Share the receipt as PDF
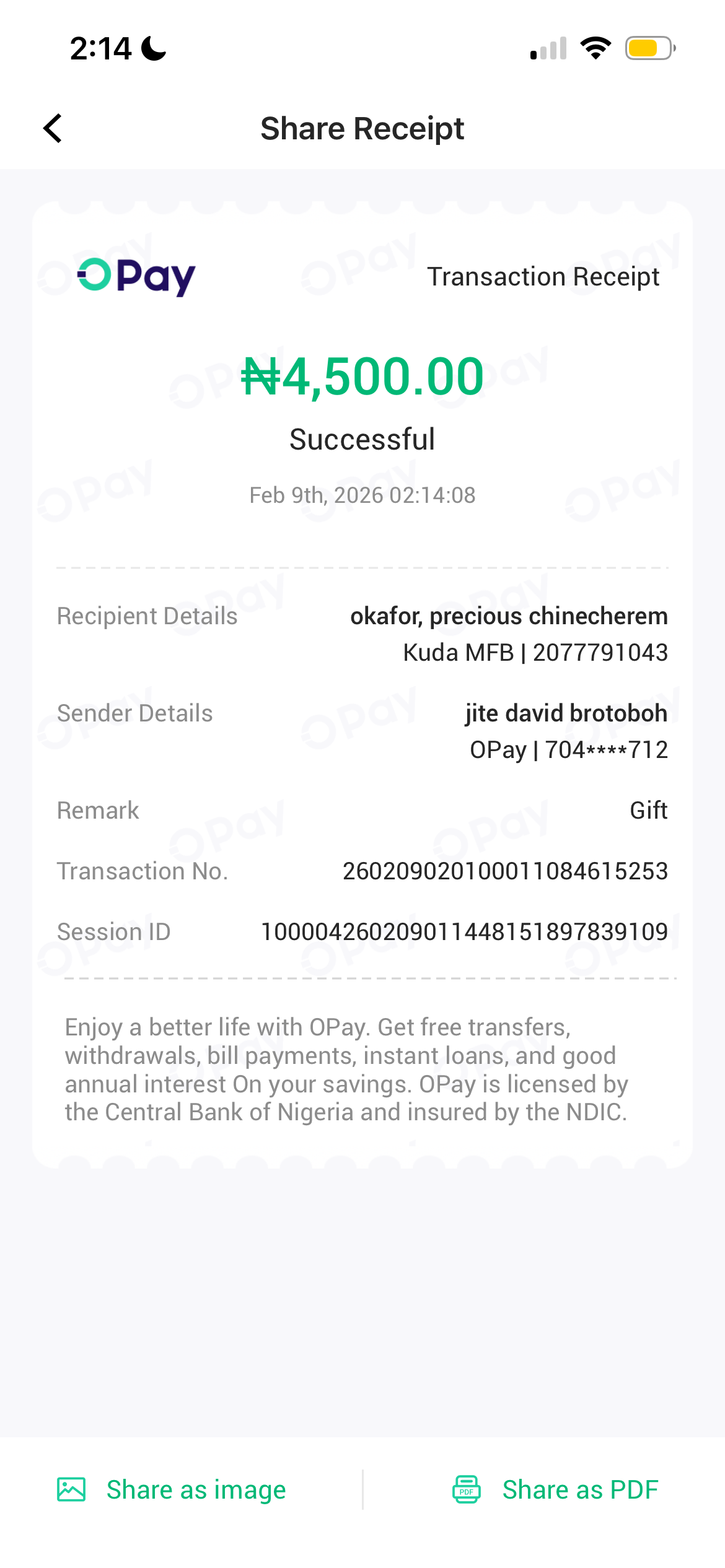Screen dimensions: 725x1568 coord(555,1489)
